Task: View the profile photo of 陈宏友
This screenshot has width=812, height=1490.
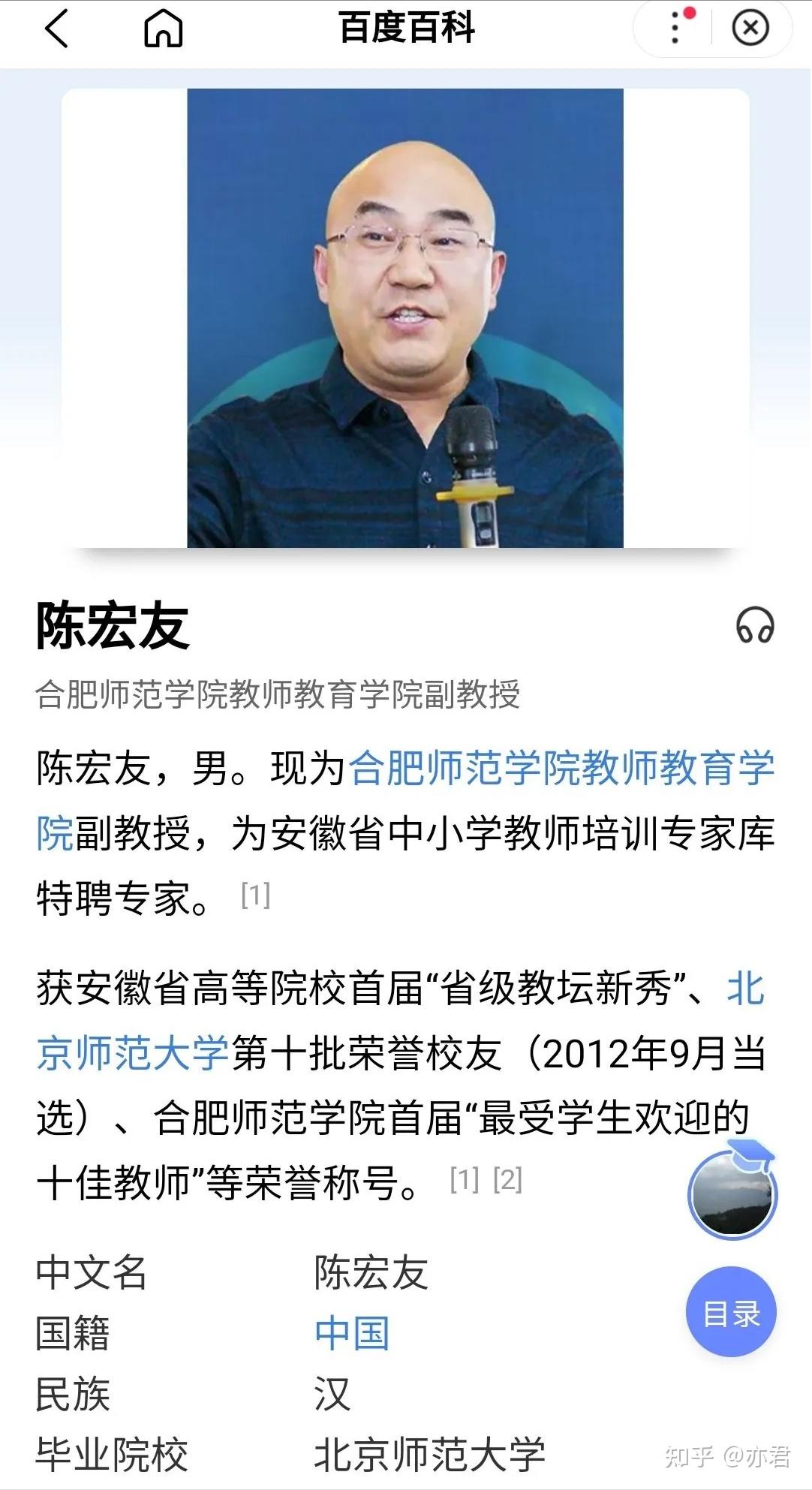Action: (x=405, y=318)
